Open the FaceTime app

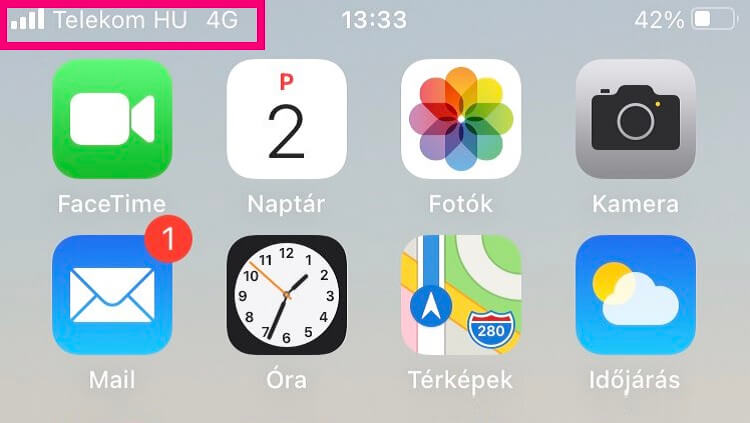pos(112,119)
